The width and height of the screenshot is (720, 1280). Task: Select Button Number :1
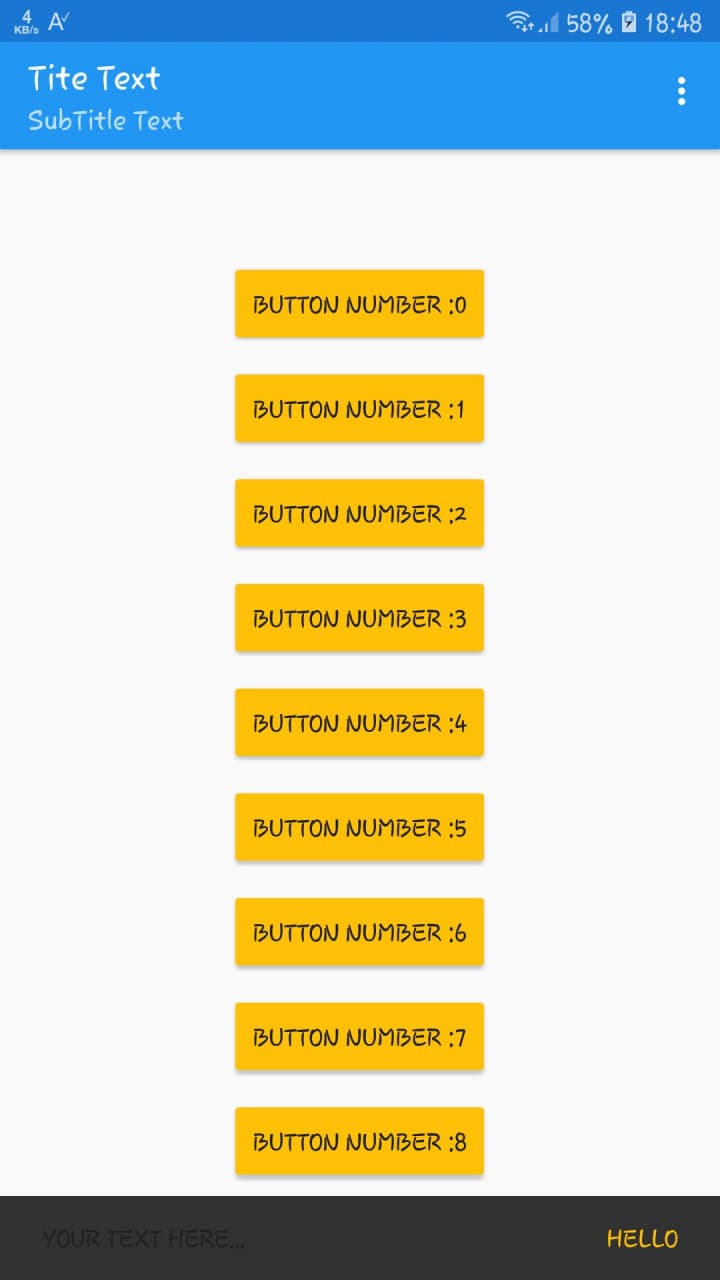point(359,408)
